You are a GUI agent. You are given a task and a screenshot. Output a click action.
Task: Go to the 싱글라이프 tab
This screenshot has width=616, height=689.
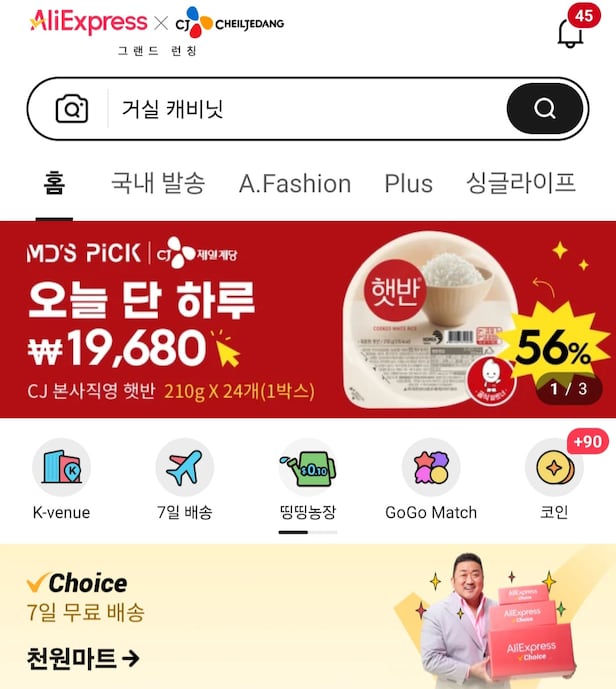pos(521,183)
